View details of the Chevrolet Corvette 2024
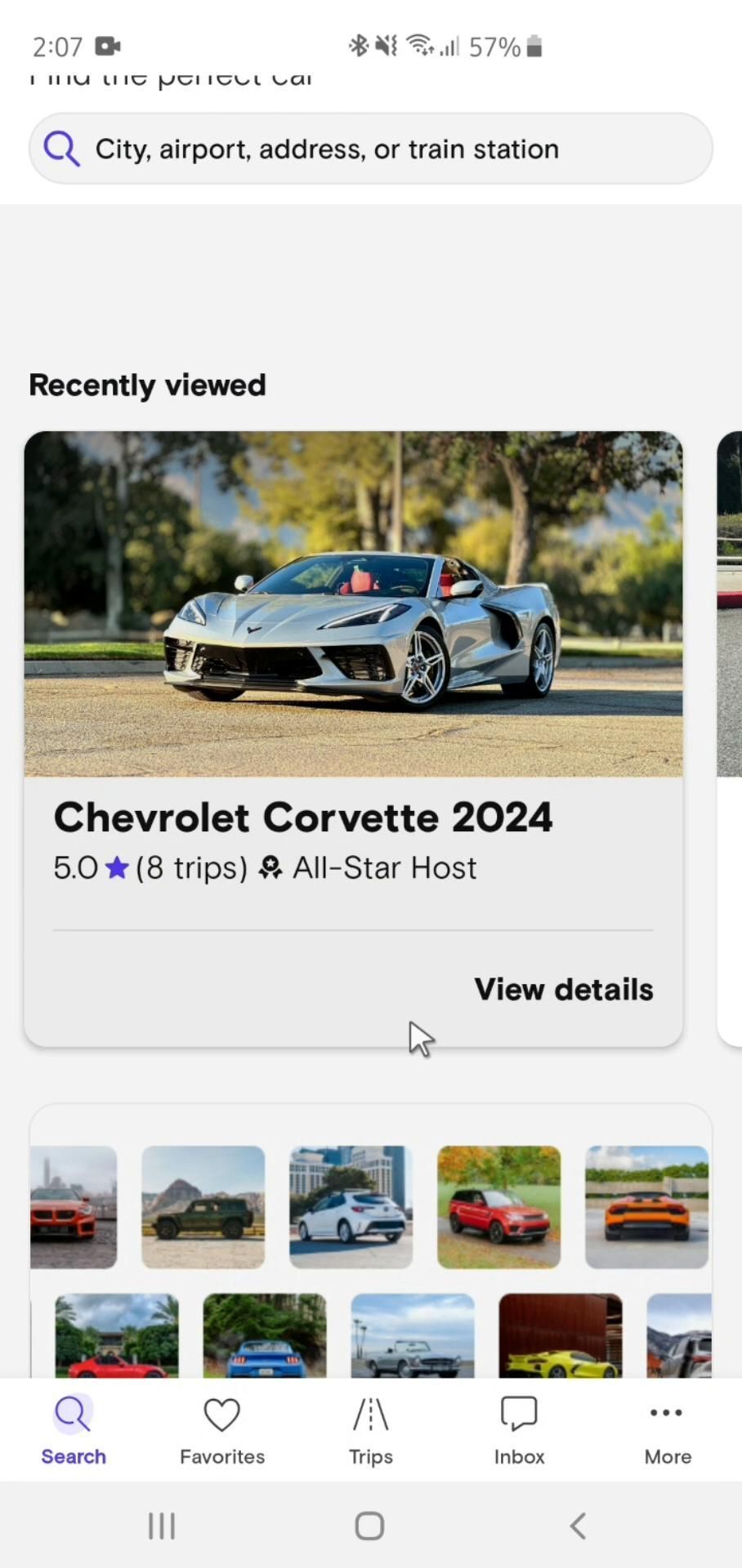 coord(563,989)
